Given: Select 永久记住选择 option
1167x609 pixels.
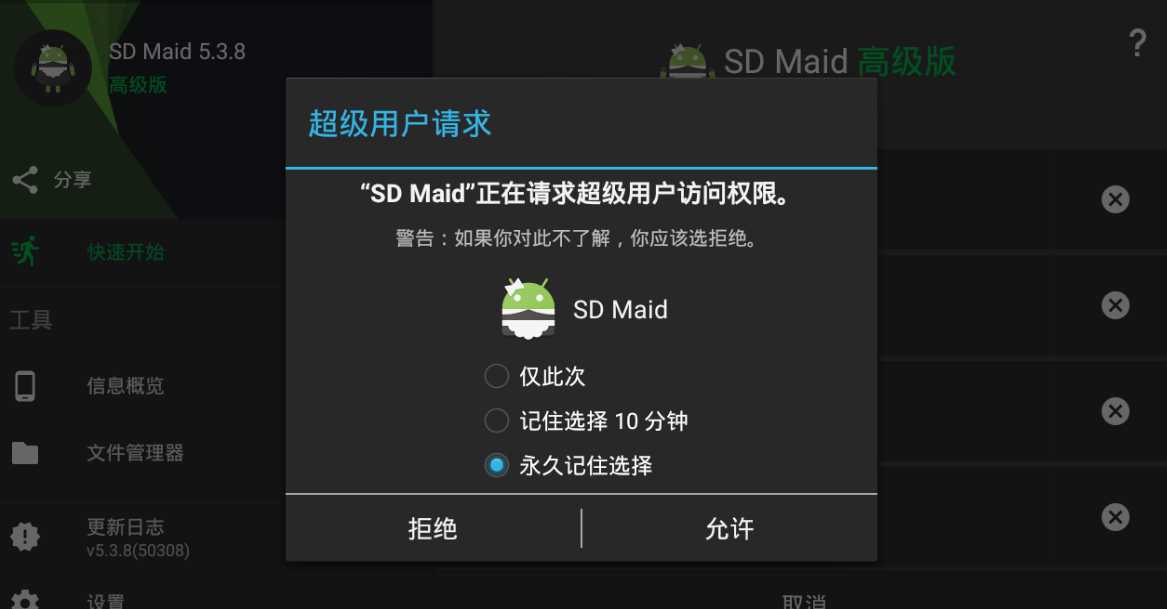Looking at the screenshot, I should (x=497, y=465).
